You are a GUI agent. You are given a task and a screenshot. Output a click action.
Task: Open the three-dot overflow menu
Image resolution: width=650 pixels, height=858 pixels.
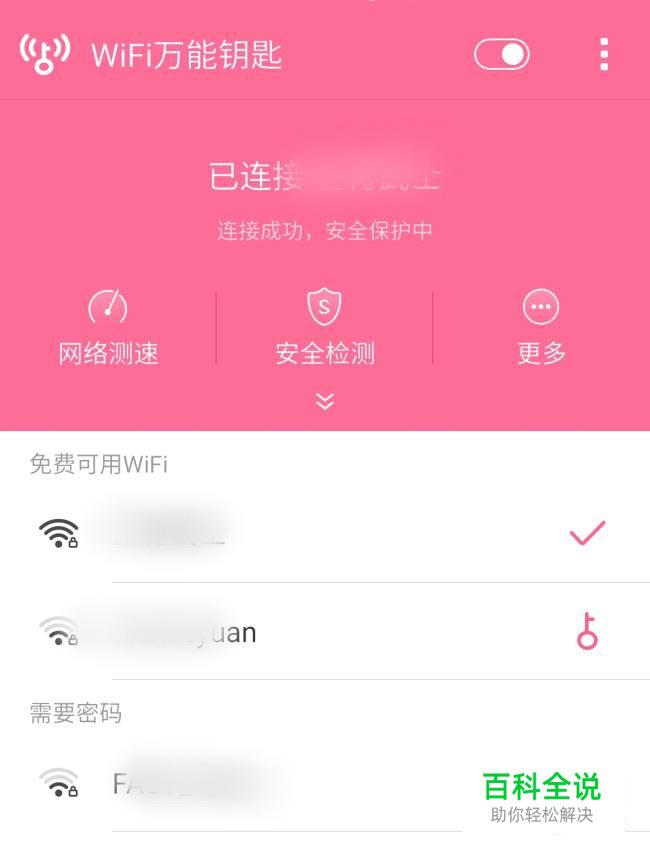pyautogui.click(x=603, y=54)
